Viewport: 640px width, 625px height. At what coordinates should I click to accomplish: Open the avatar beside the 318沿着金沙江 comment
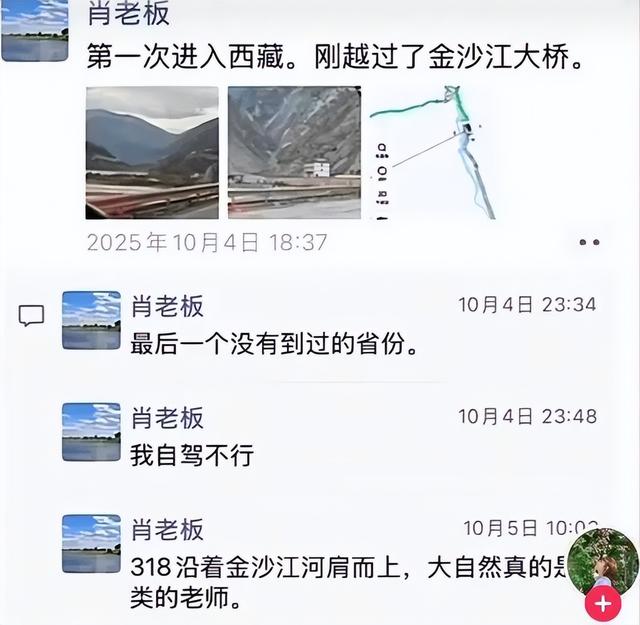pos(91,544)
